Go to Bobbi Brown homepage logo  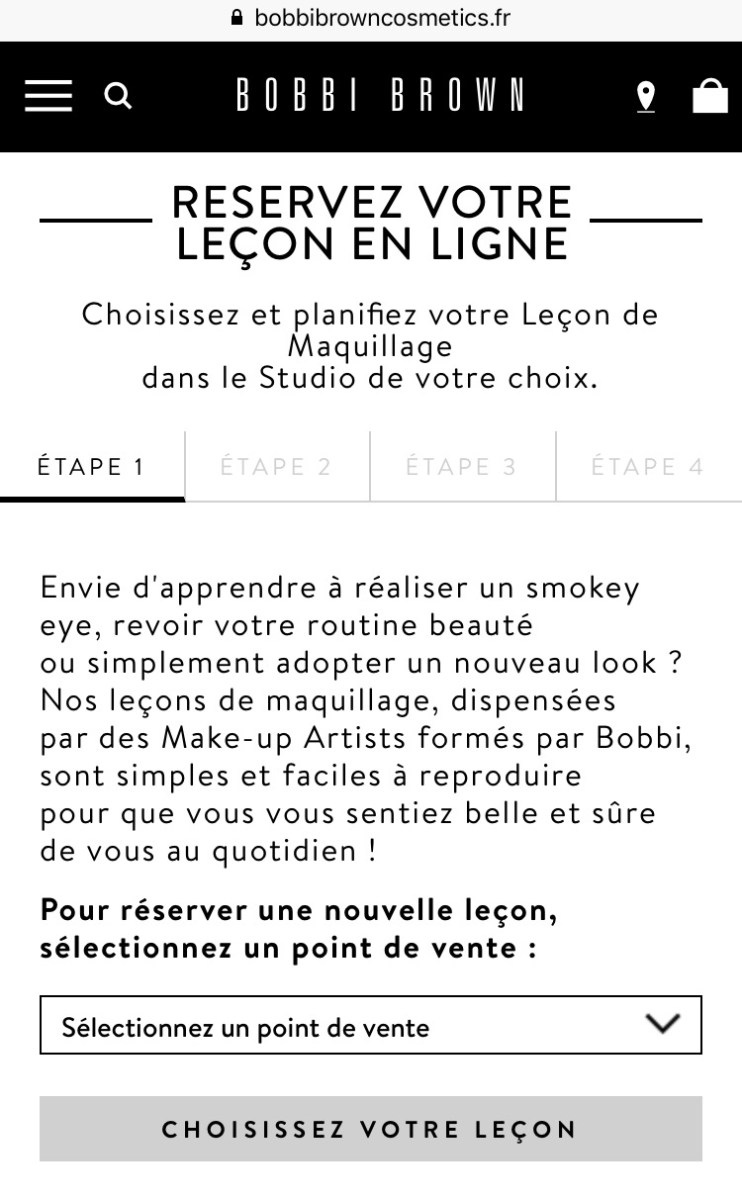point(380,97)
